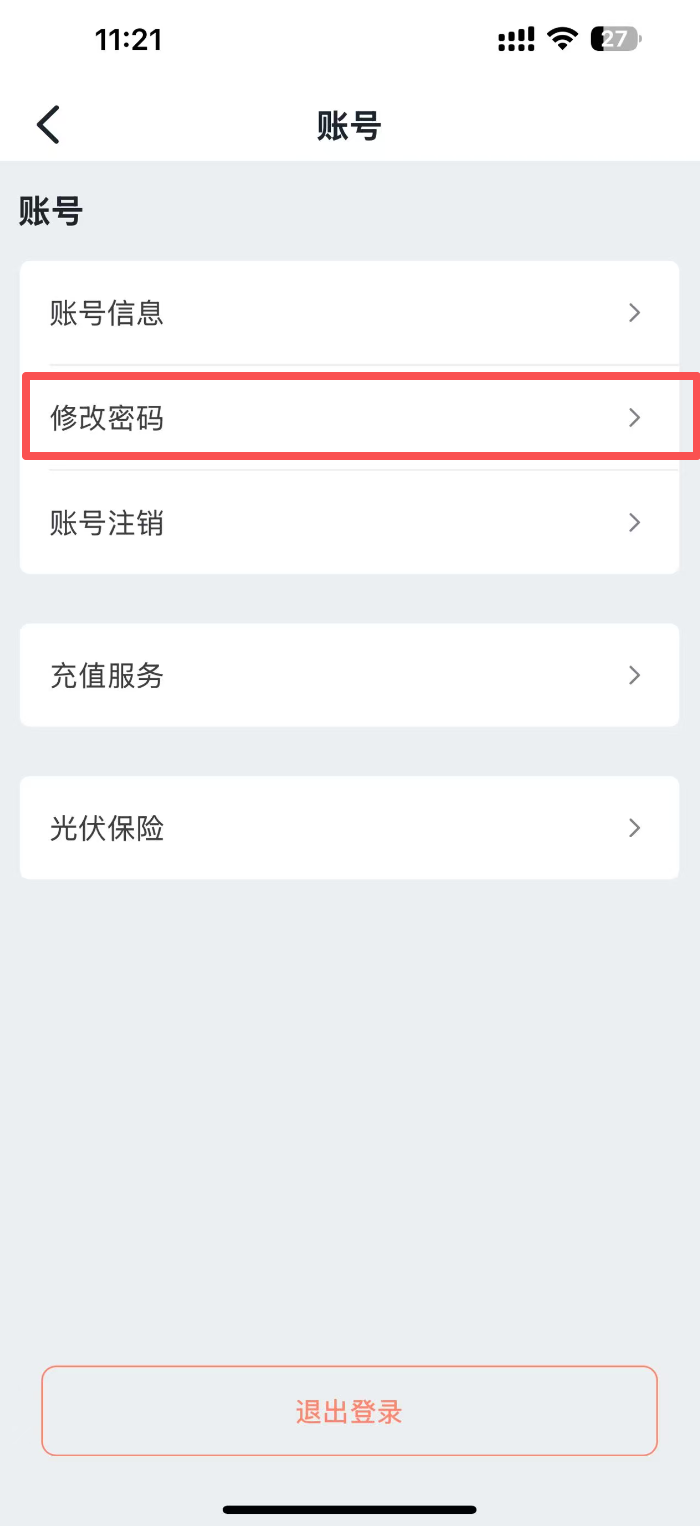Image resolution: width=700 pixels, height=1526 pixels.
Task: View 光伏保险 details
Action: pos(349,828)
